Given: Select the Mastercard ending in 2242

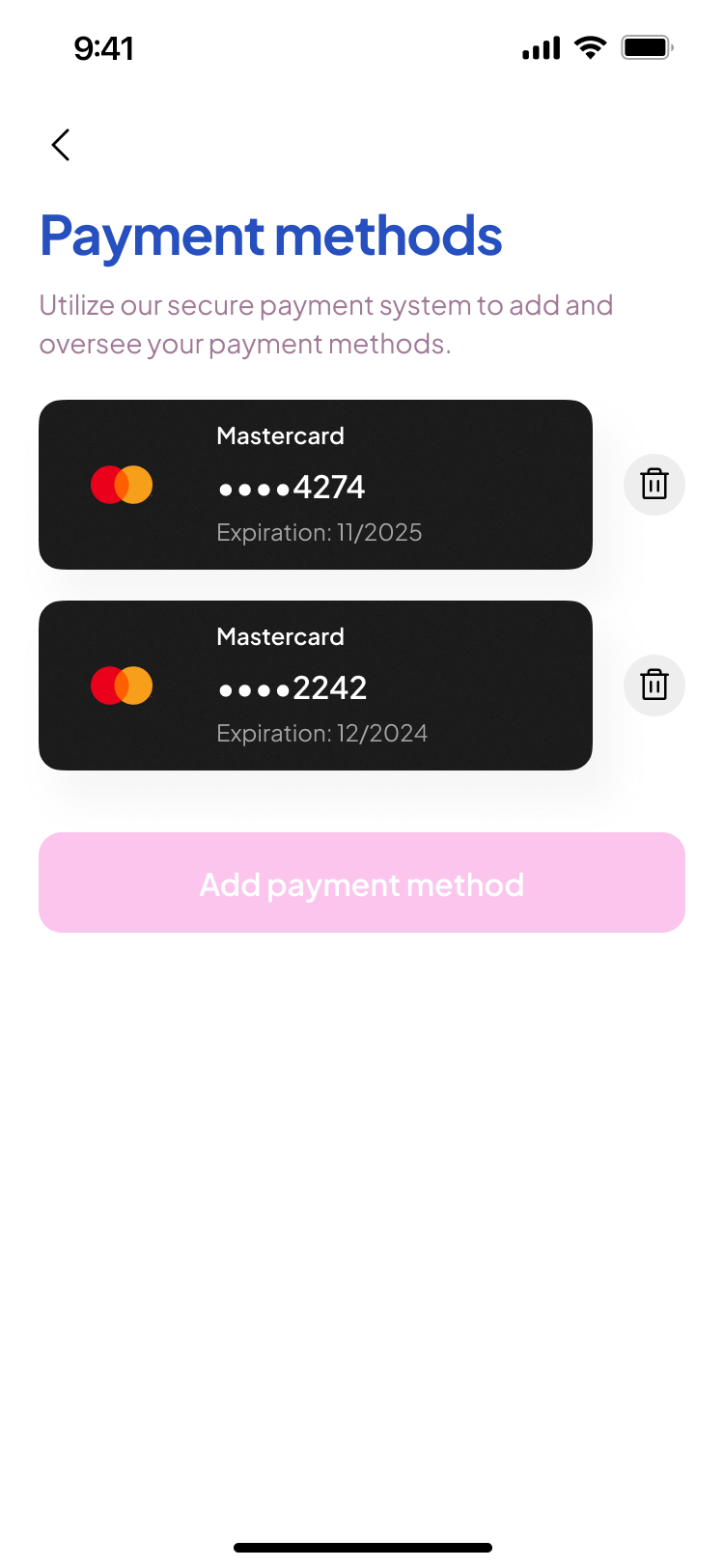Looking at the screenshot, I should click(x=316, y=686).
